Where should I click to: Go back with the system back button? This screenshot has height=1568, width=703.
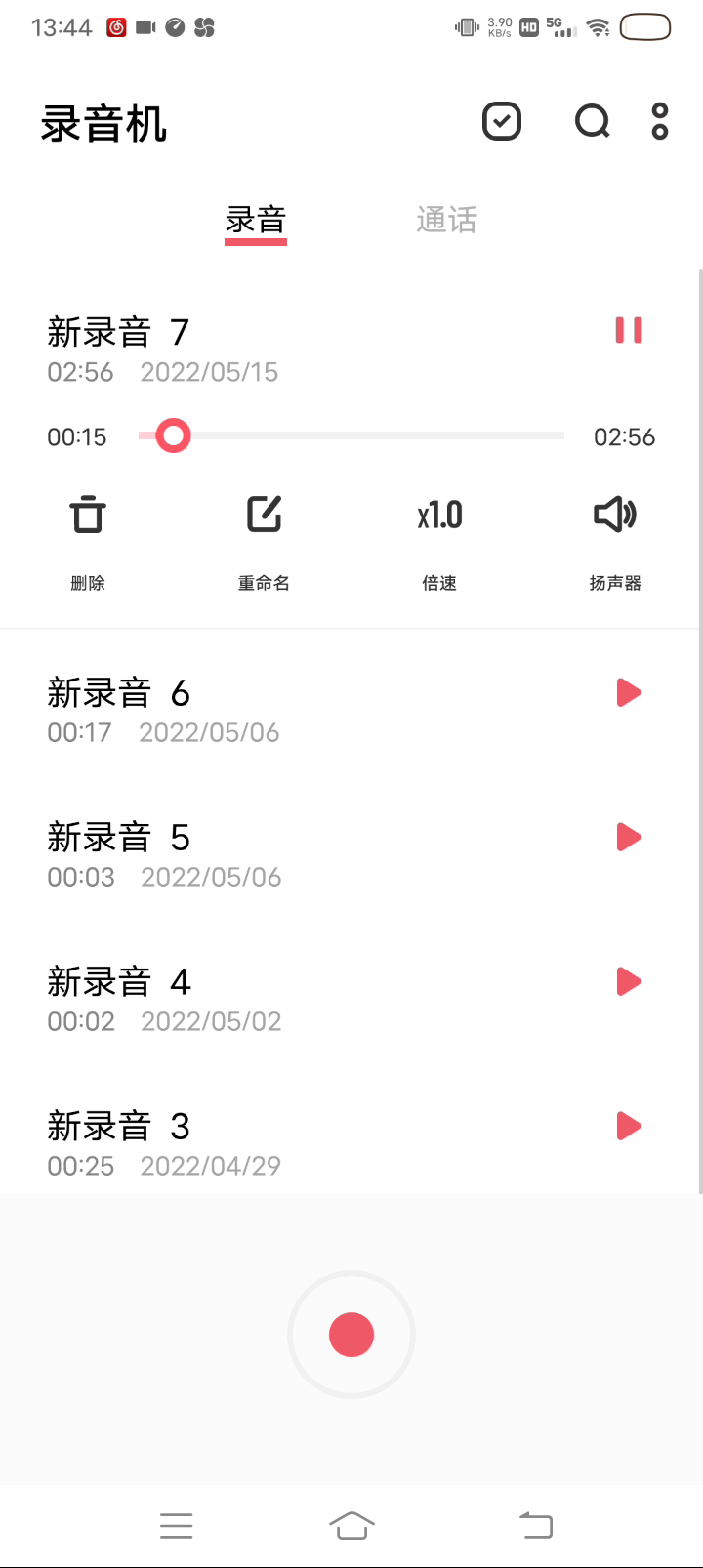coord(535,1525)
